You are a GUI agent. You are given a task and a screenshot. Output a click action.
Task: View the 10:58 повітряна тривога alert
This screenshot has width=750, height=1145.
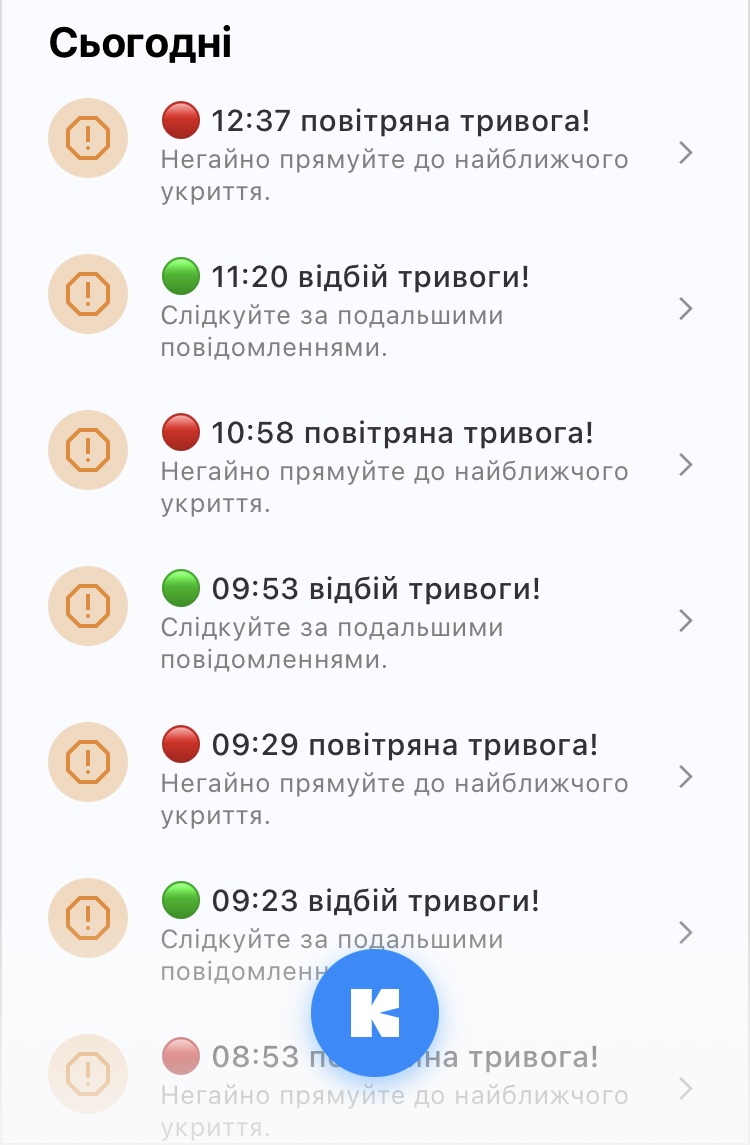[x=400, y=464]
